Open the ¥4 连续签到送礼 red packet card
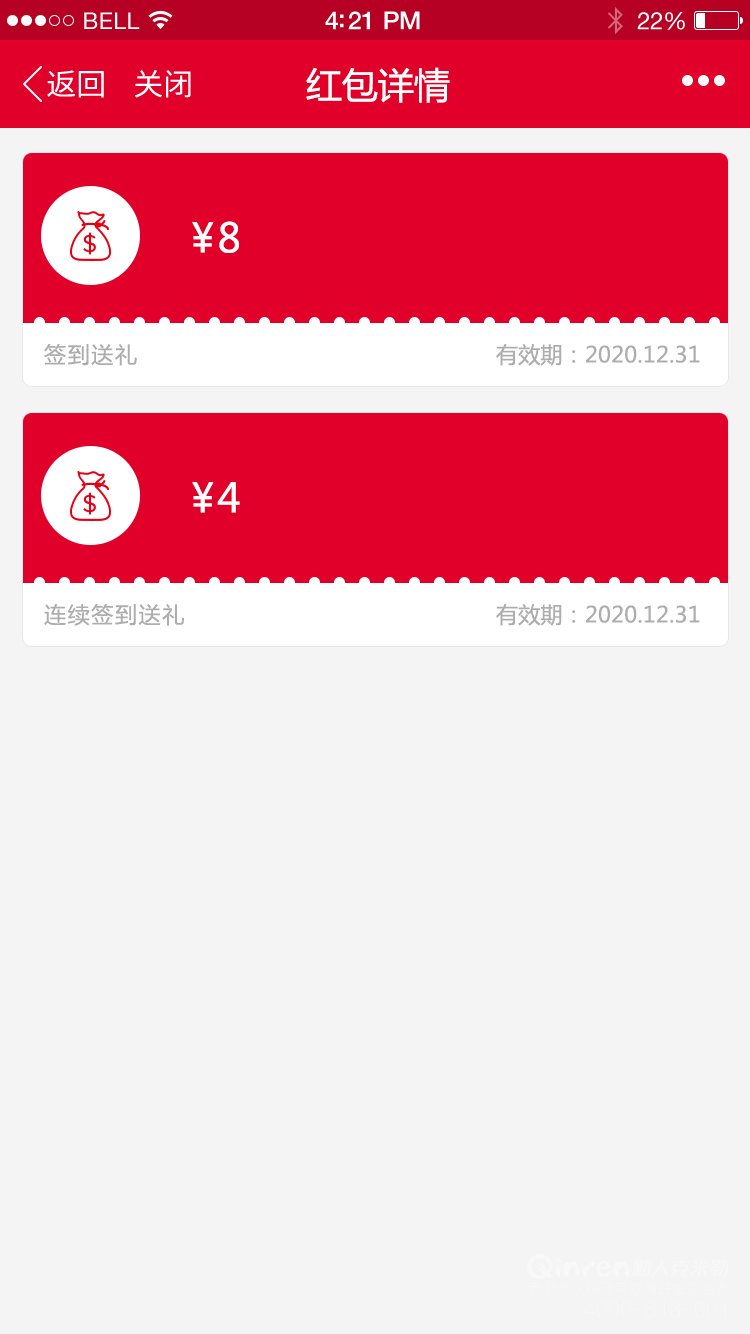This screenshot has height=1334, width=750. [375, 530]
